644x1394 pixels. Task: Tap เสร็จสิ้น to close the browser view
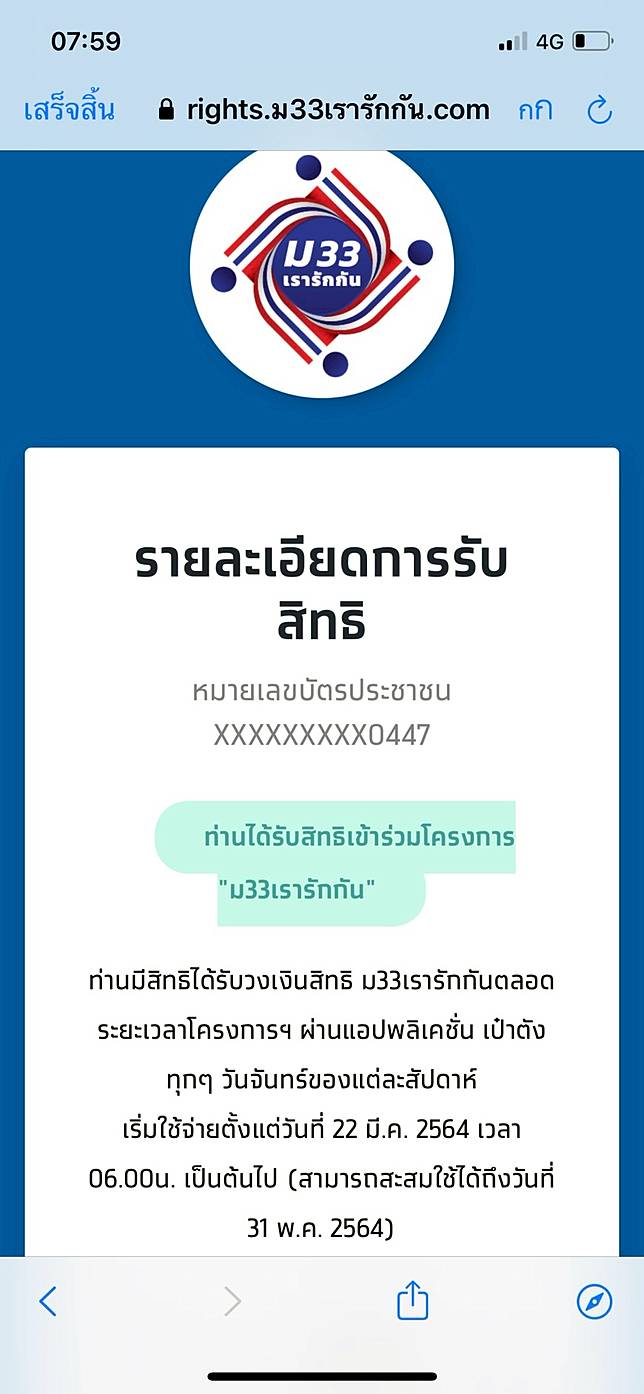click(x=69, y=110)
